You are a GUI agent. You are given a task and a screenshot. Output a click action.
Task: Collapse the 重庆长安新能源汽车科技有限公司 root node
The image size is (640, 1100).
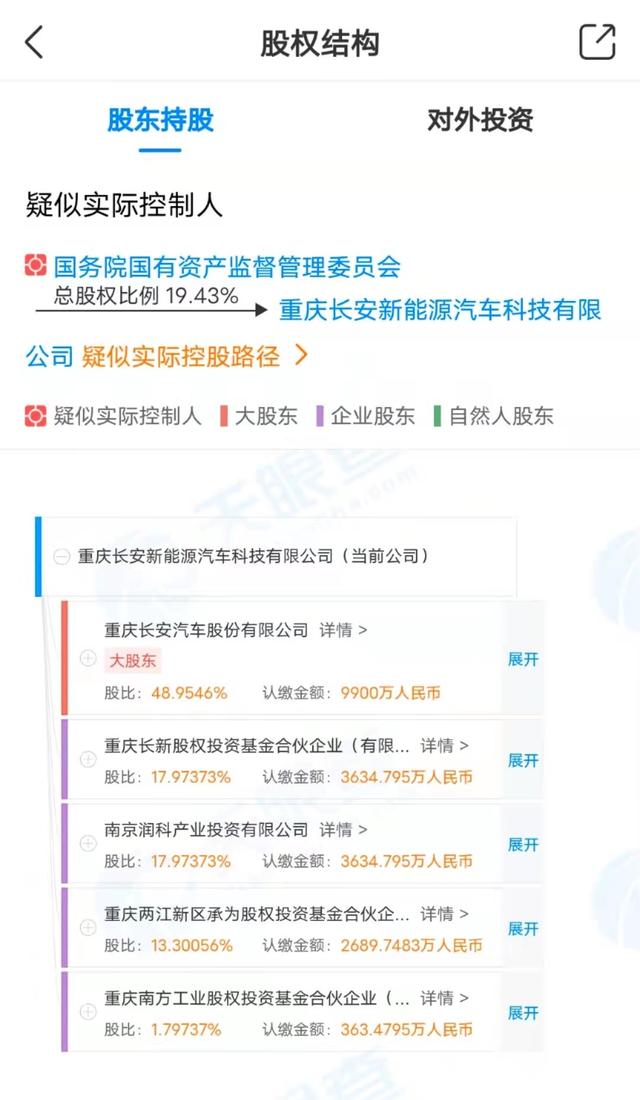(x=62, y=556)
